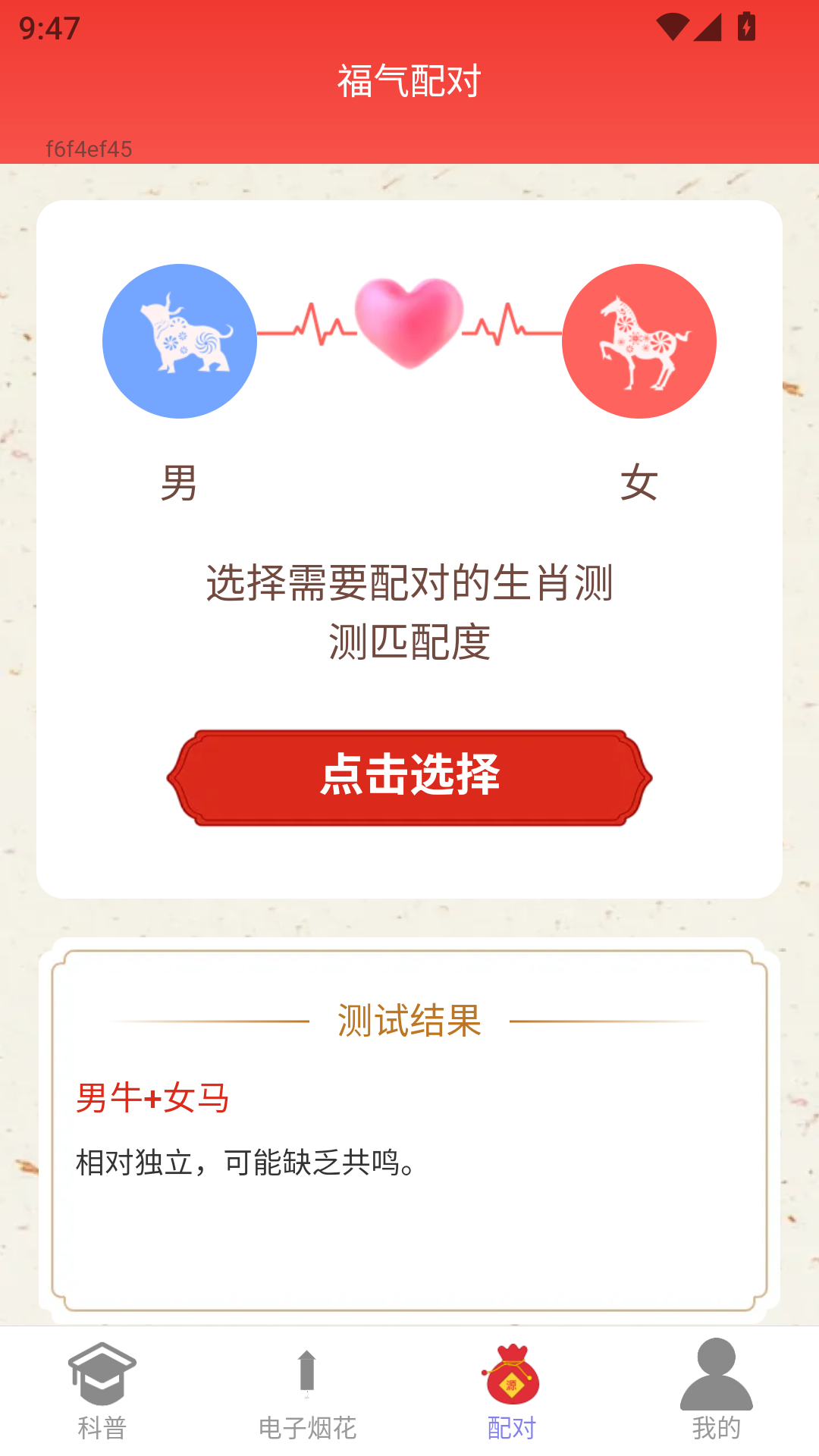The height and width of the screenshot is (1456, 819).
Task: Tap the male ox zodiac circle
Action: (x=180, y=341)
